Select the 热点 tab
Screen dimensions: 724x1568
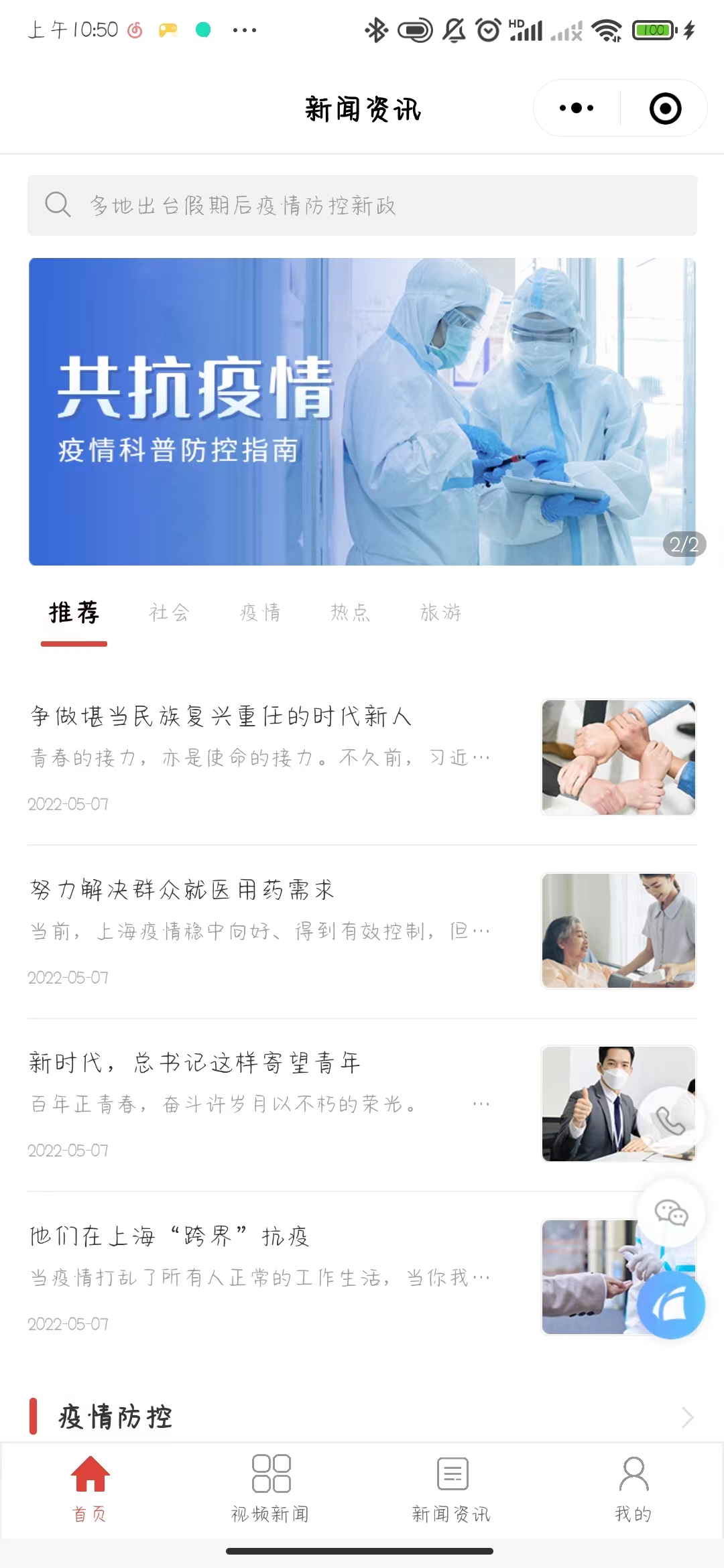pyautogui.click(x=350, y=612)
